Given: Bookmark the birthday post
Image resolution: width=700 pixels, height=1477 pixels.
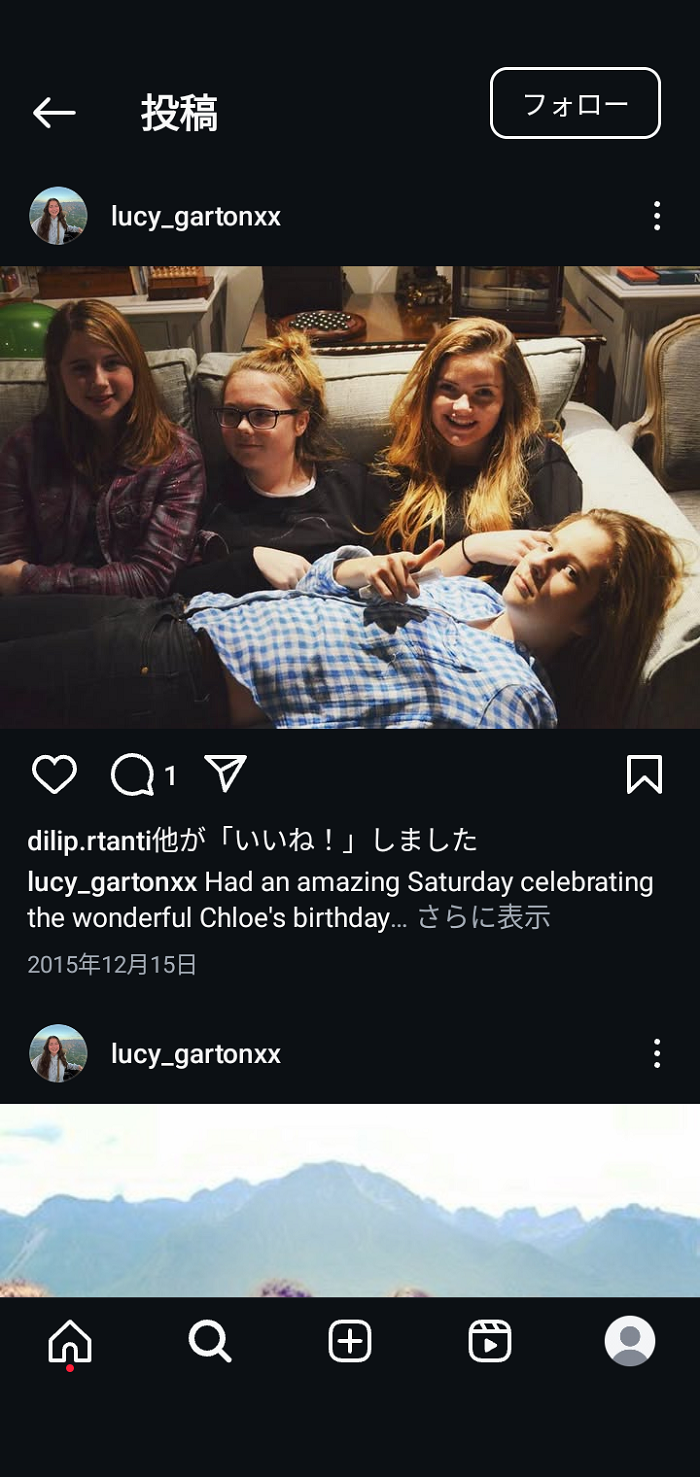Looking at the screenshot, I should [644, 775].
